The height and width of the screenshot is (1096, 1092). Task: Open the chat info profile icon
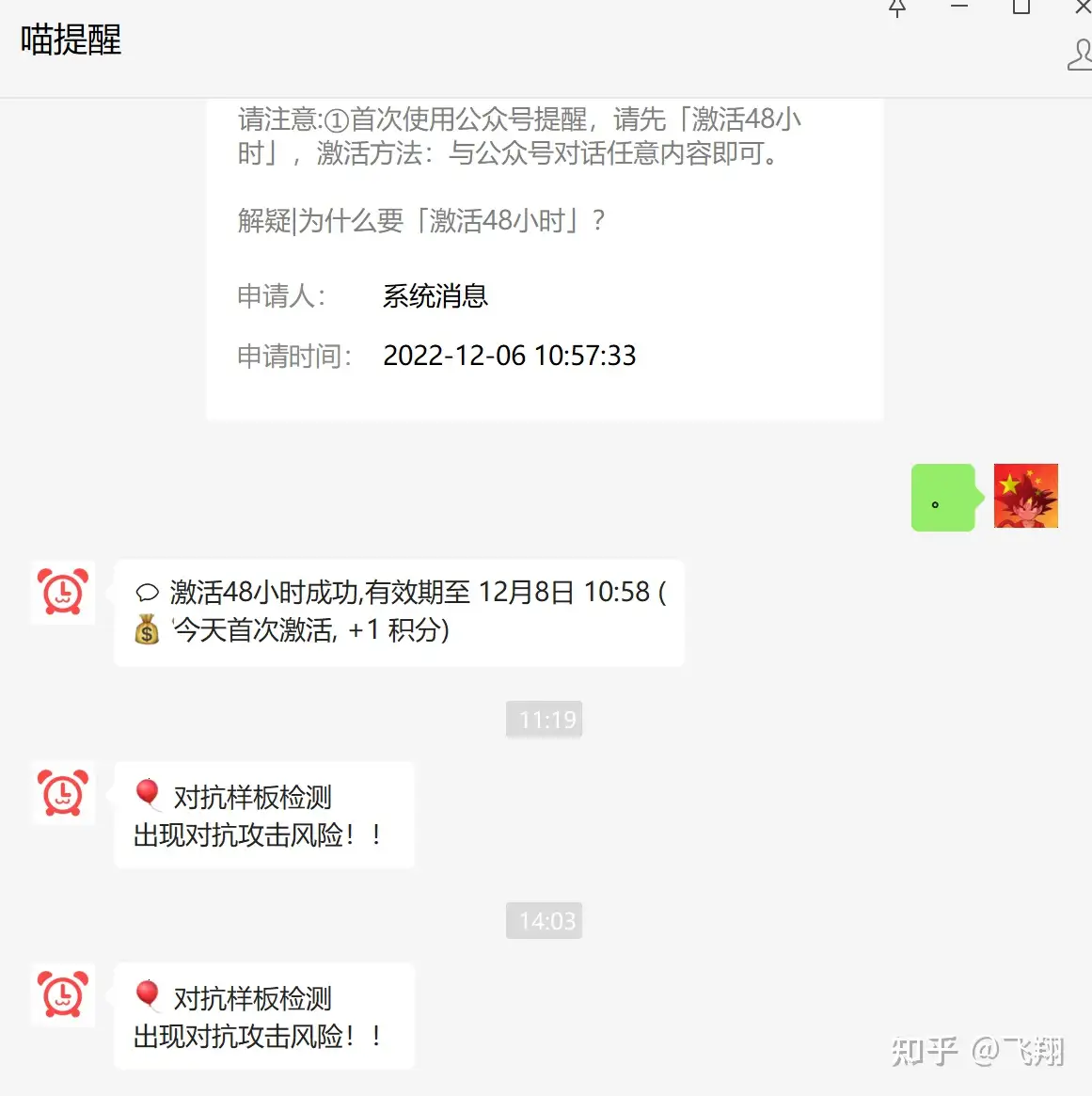pyautogui.click(x=1080, y=55)
